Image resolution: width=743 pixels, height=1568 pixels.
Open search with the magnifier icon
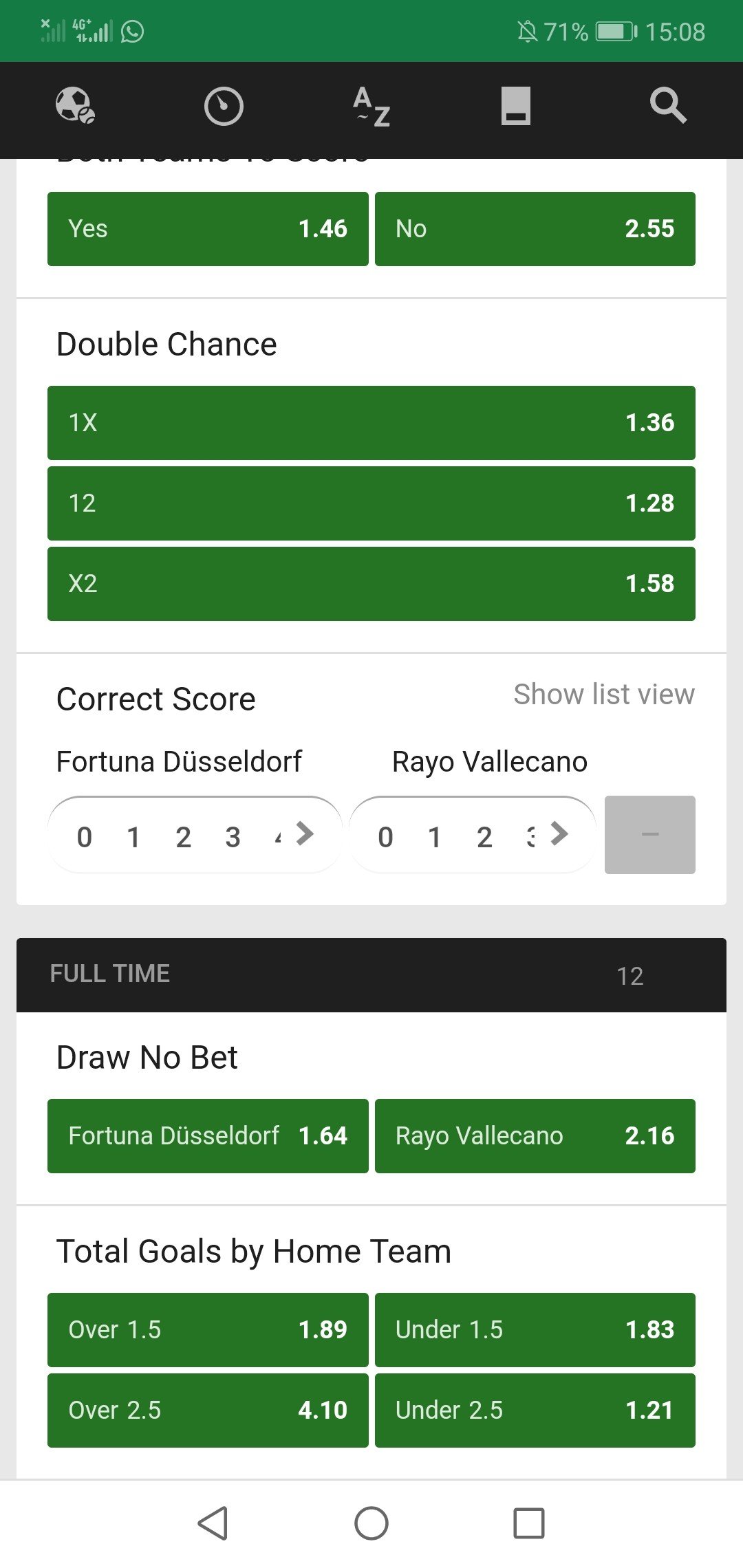click(668, 106)
